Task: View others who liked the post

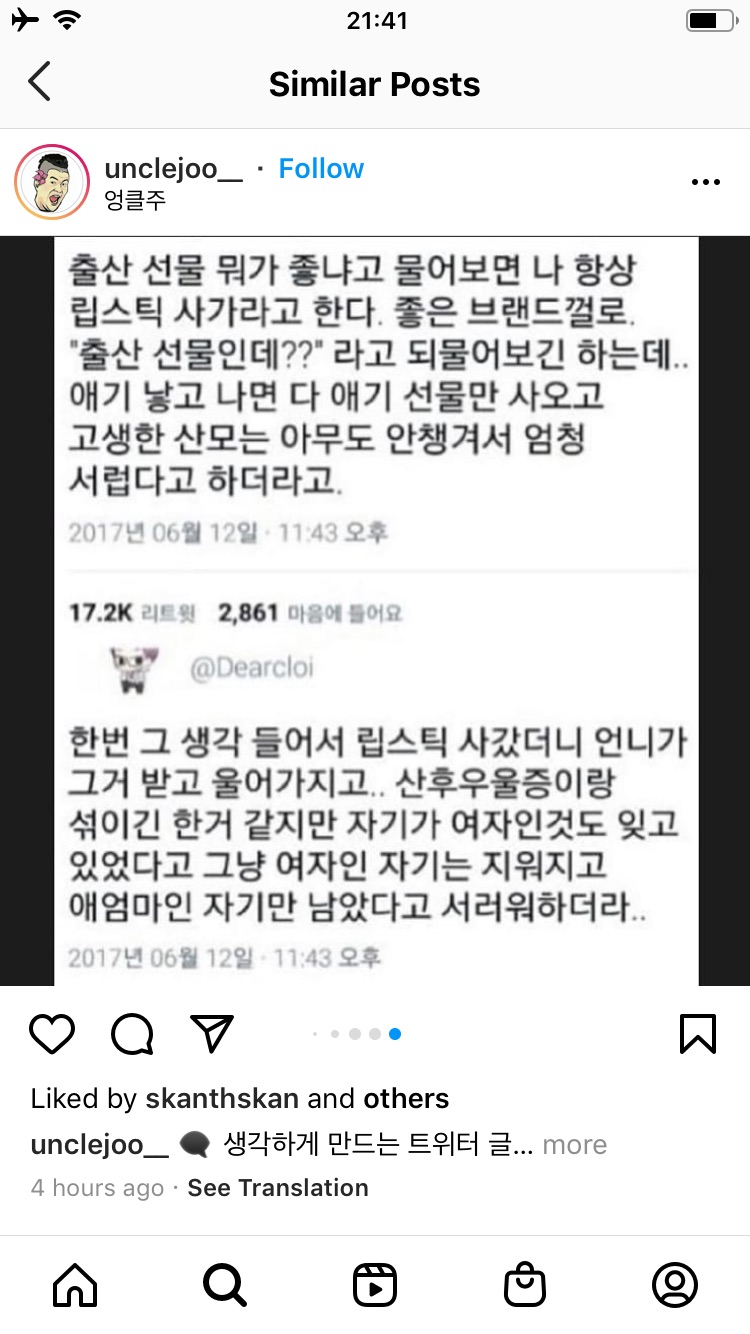Action: [405, 1098]
